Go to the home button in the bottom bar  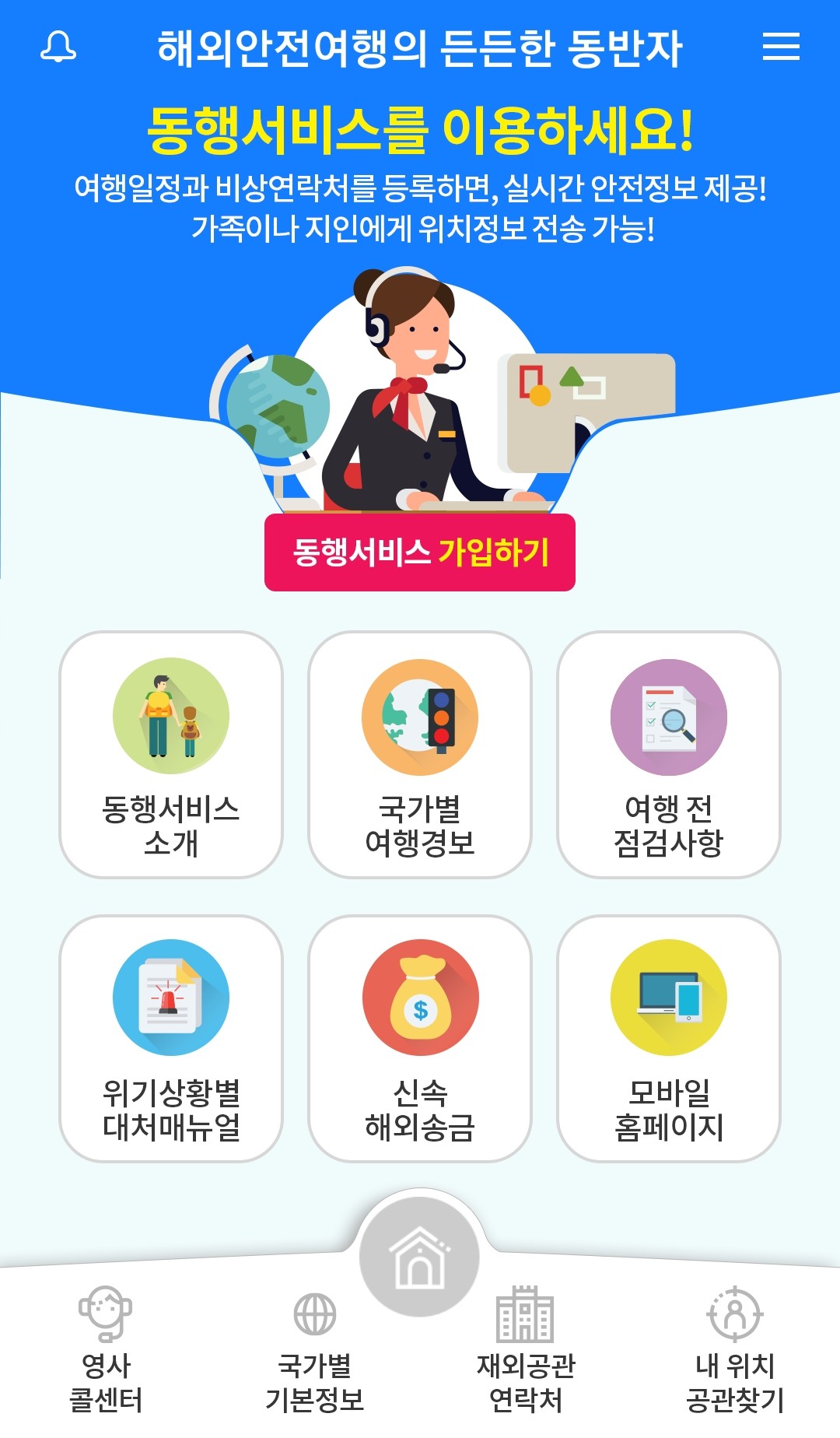click(420, 1257)
